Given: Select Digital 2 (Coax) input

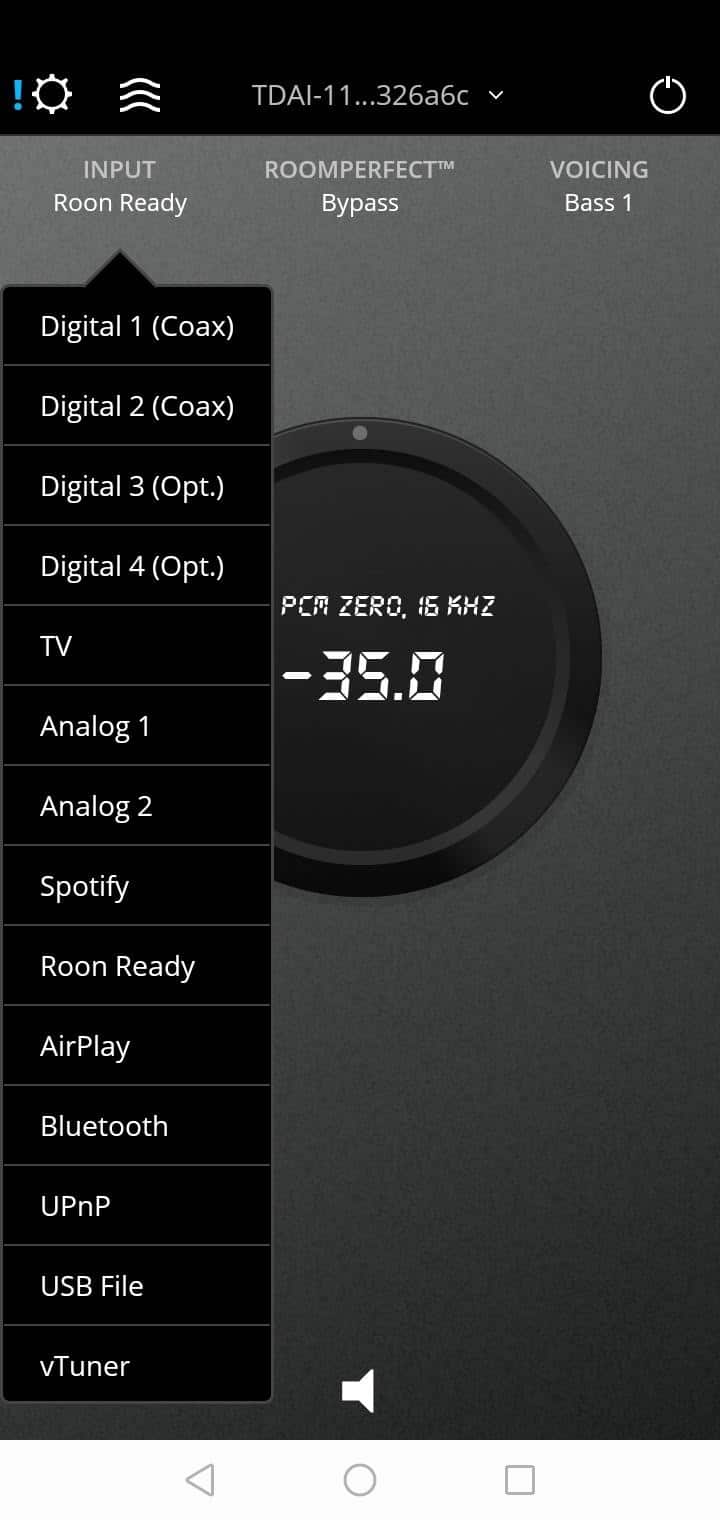Looking at the screenshot, I should coord(137,406).
